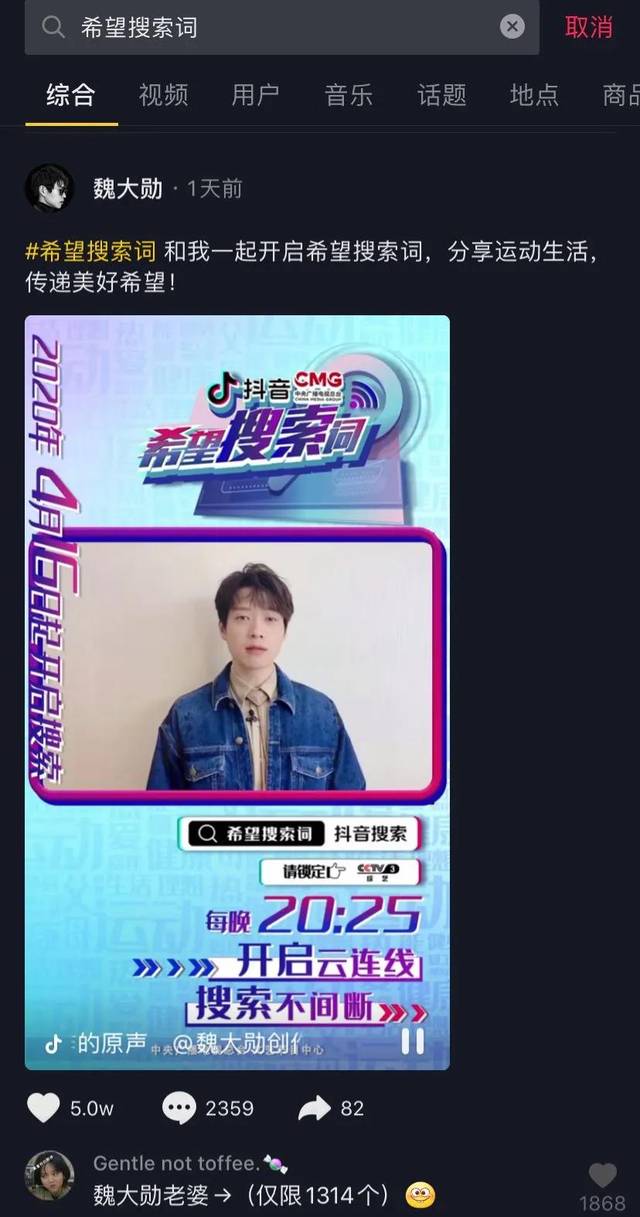
Task: Open 魏大勋's video post
Action: (x=237, y=692)
